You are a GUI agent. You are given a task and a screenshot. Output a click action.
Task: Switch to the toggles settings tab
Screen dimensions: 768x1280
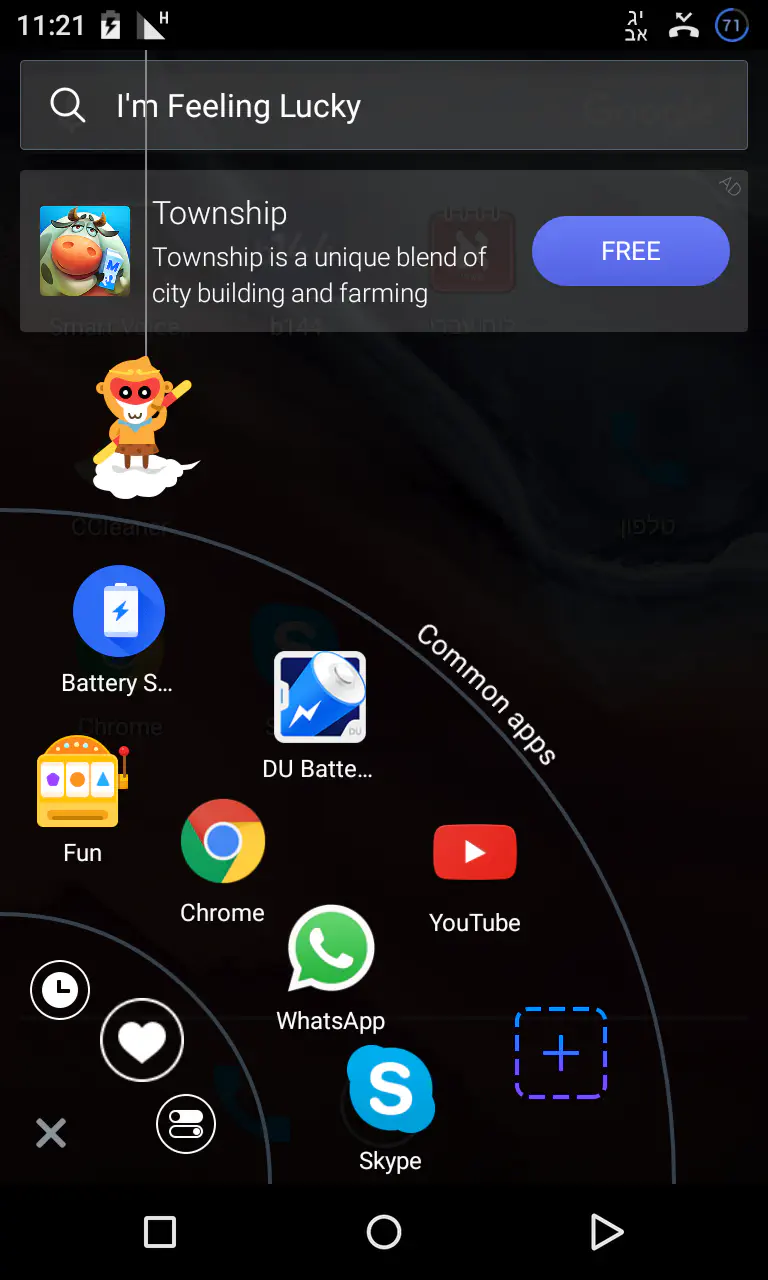186,1124
